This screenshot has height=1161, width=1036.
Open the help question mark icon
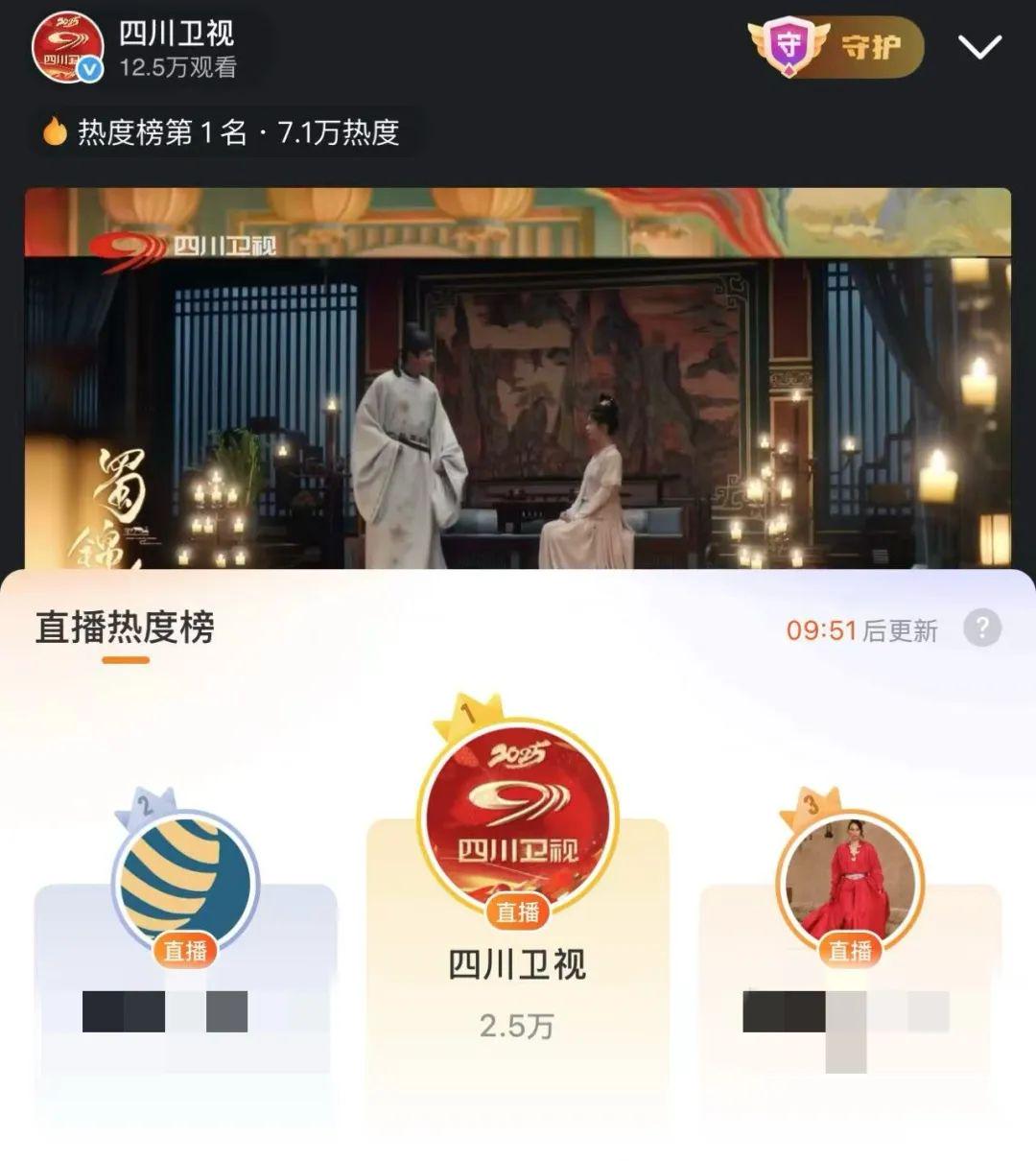point(981,628)
